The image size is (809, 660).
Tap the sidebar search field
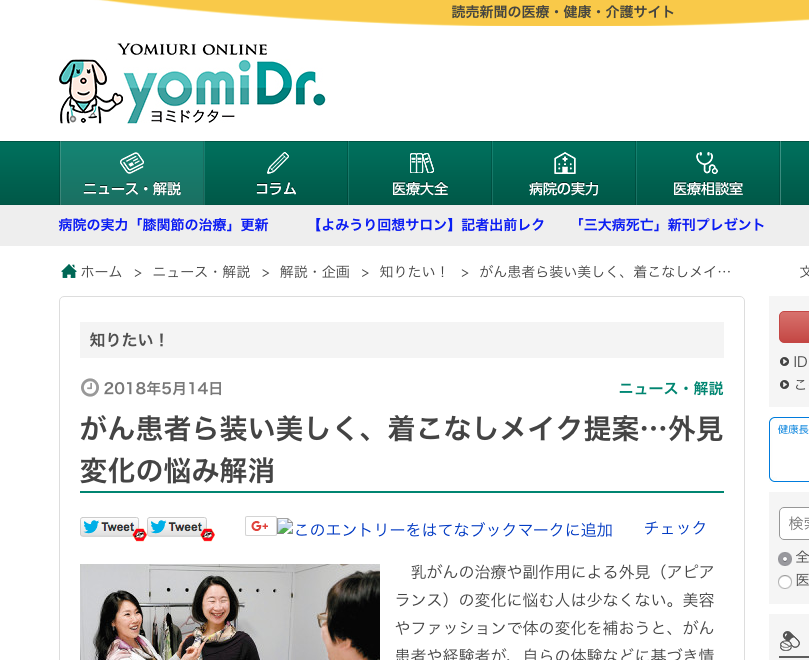tap(796, 523)
